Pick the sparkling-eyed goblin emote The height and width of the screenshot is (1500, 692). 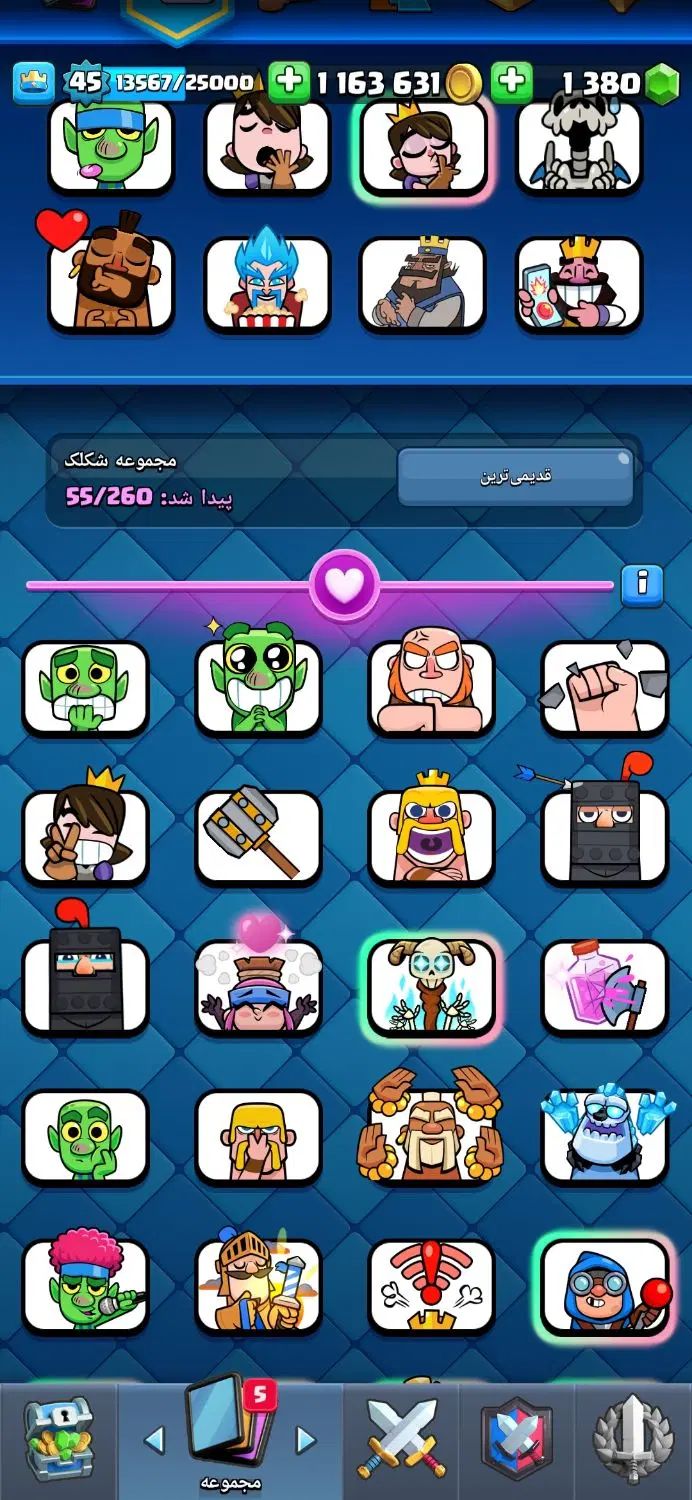(x=258, y=687)
